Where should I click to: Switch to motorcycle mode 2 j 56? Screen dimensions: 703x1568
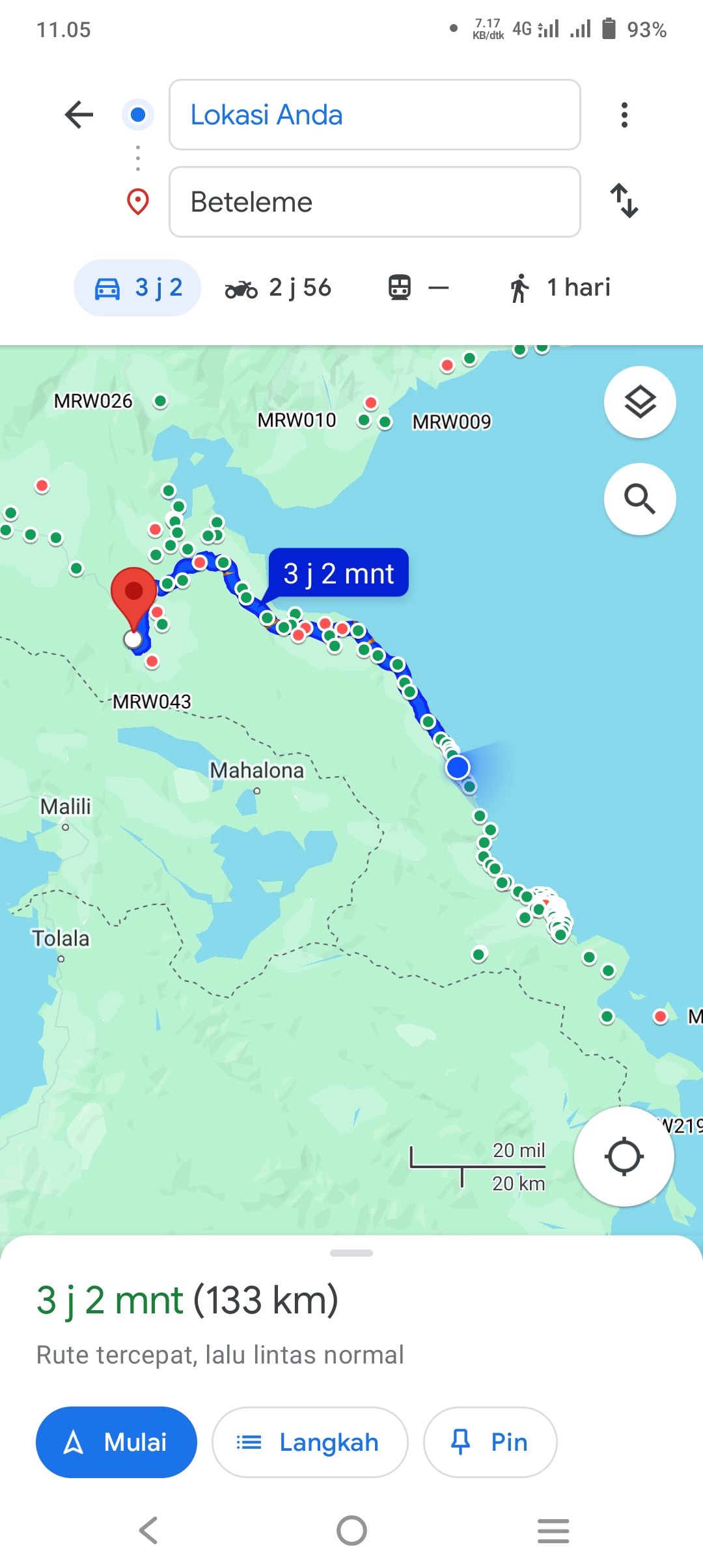coord(278,288)
